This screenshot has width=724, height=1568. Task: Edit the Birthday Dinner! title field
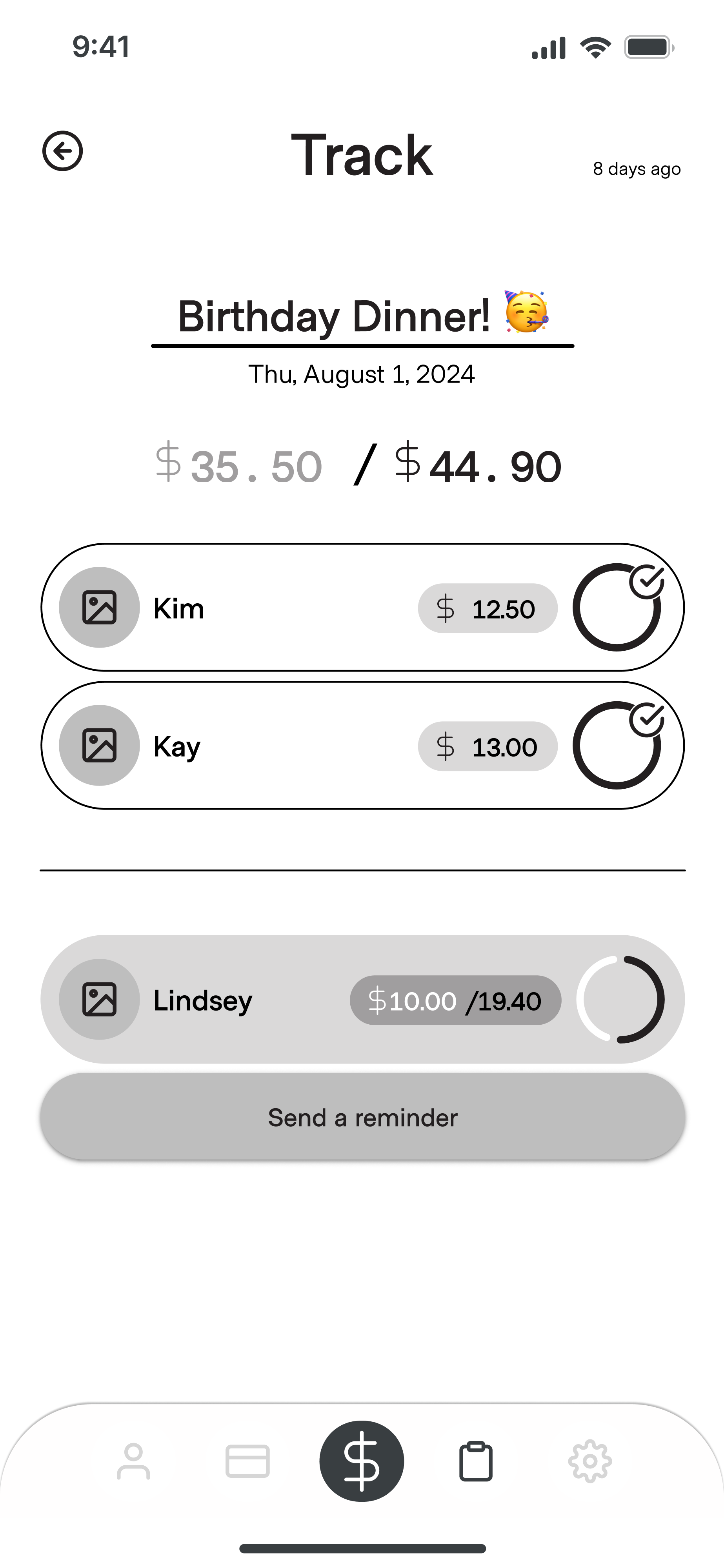click(x=362, y=316)
